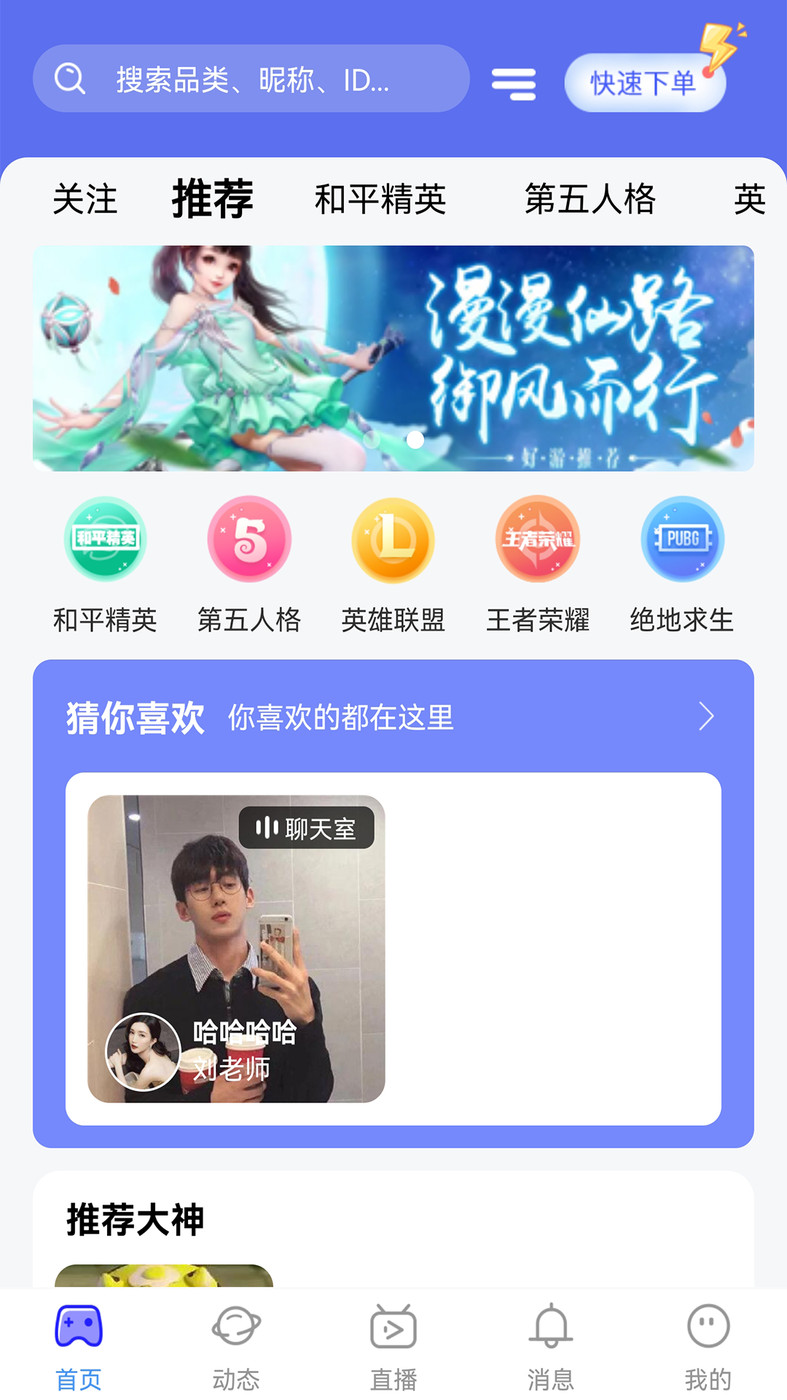Screen dimensions: 787x1400
Task: Select the 我的 profile icon
Action: (x=707, y=1325)
